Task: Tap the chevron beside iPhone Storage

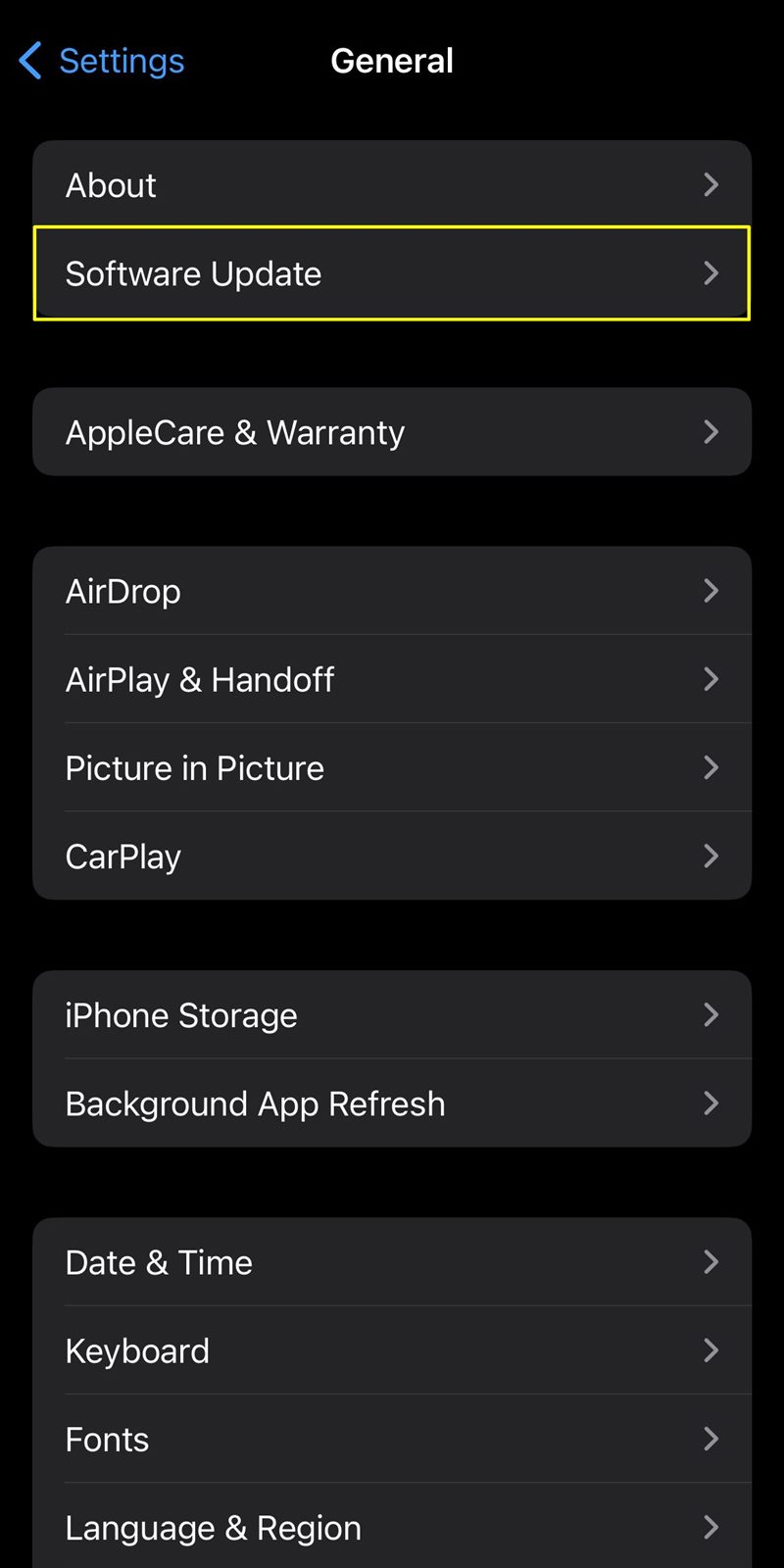Action: pos(711,1015)
